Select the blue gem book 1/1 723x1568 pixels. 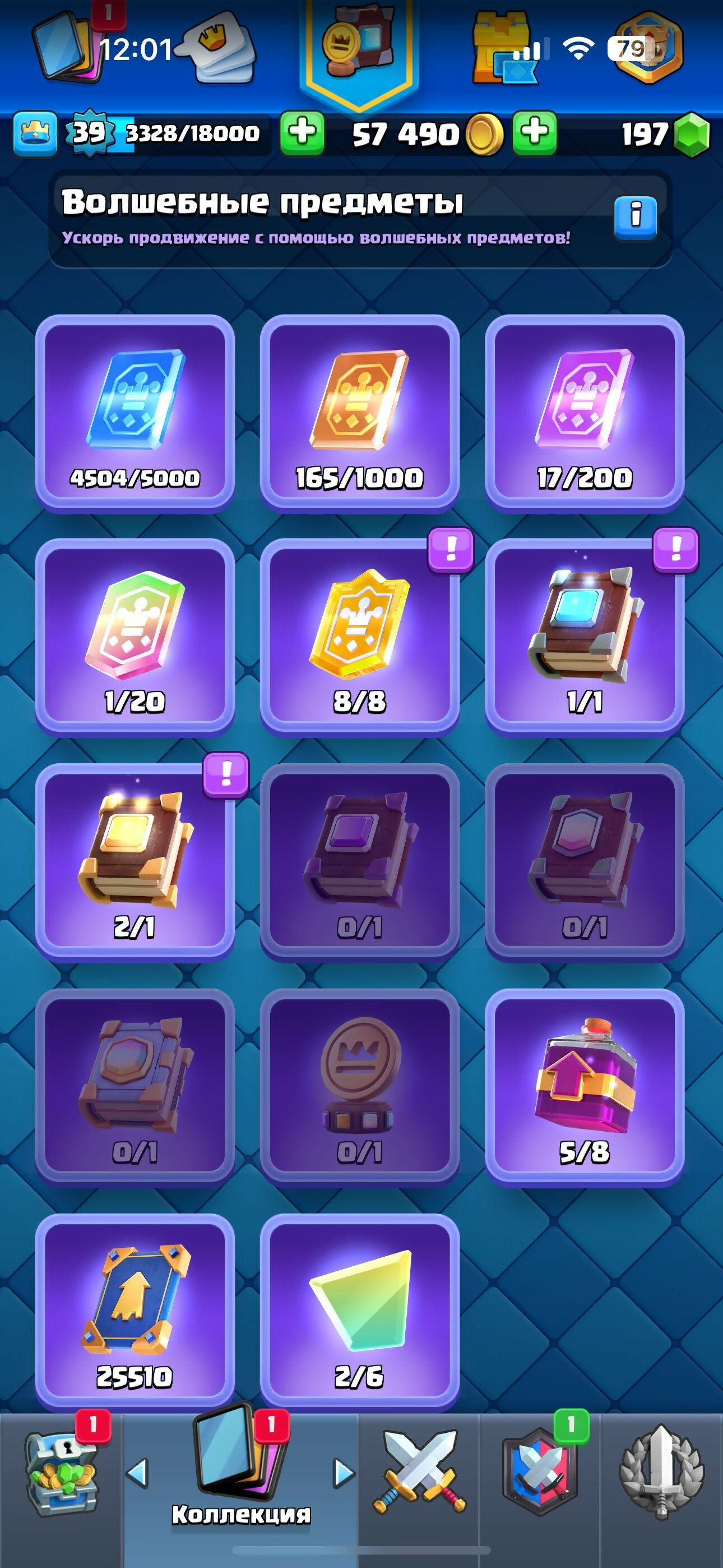coord(584,637)
